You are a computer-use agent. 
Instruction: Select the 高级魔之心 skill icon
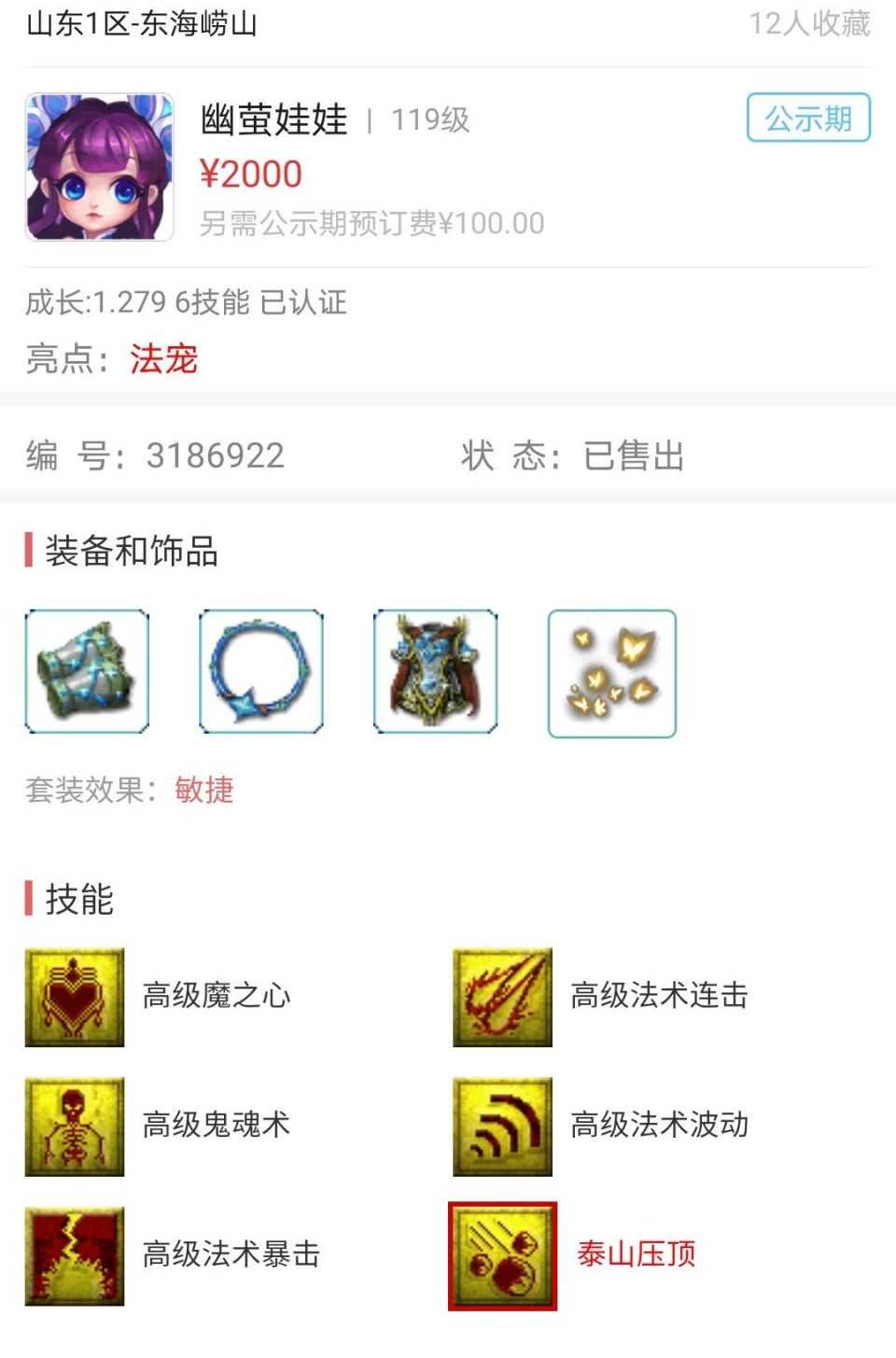[75, 996]
